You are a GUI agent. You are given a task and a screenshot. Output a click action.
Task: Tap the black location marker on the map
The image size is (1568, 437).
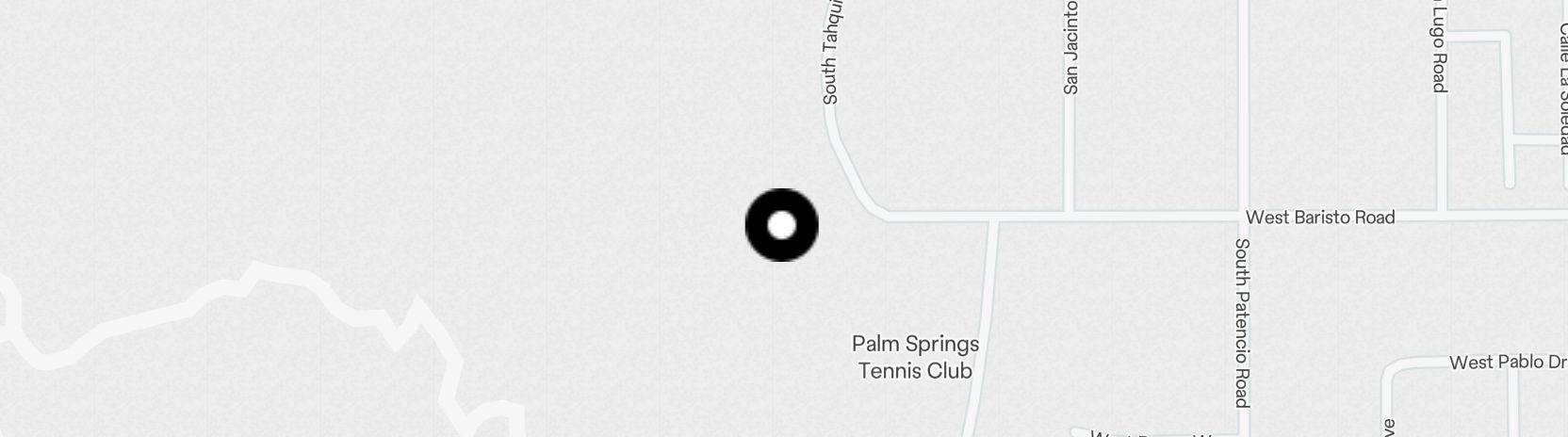tap(781, 225)
